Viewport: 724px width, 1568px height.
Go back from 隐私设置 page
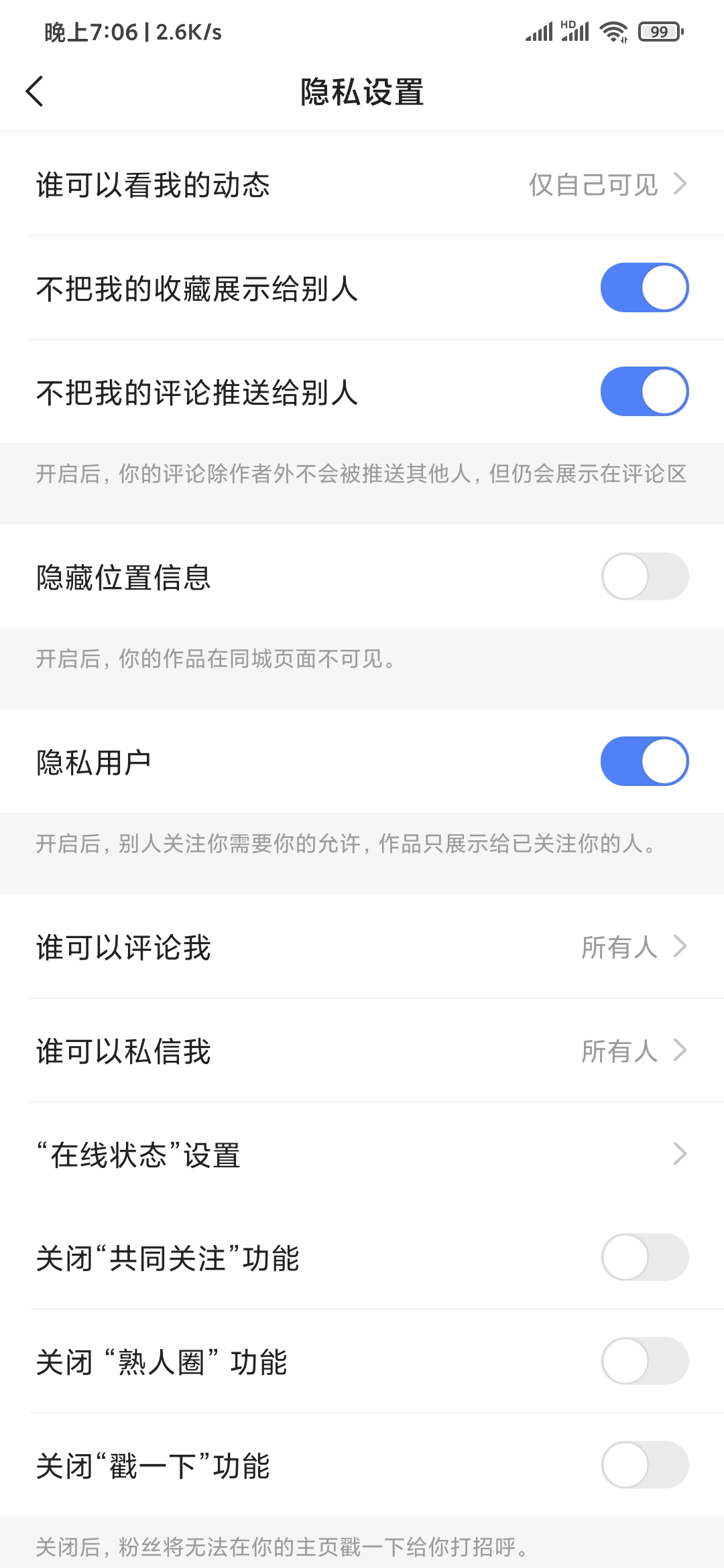(35, 91)
